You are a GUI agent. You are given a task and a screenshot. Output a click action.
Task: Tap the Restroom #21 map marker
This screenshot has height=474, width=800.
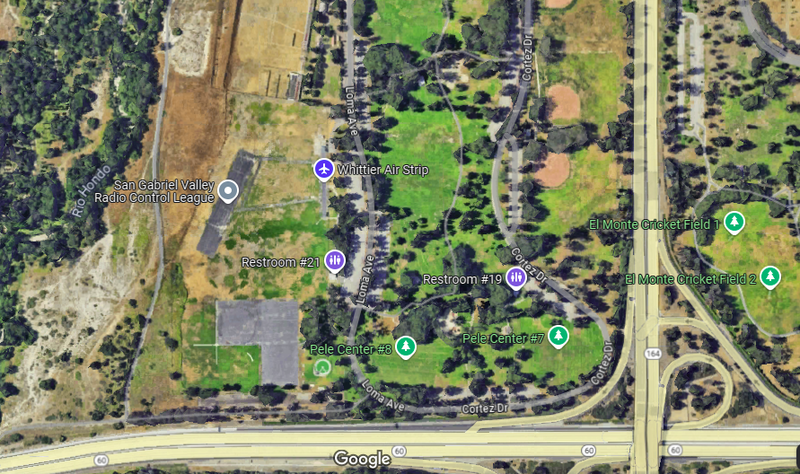(335, 261)
